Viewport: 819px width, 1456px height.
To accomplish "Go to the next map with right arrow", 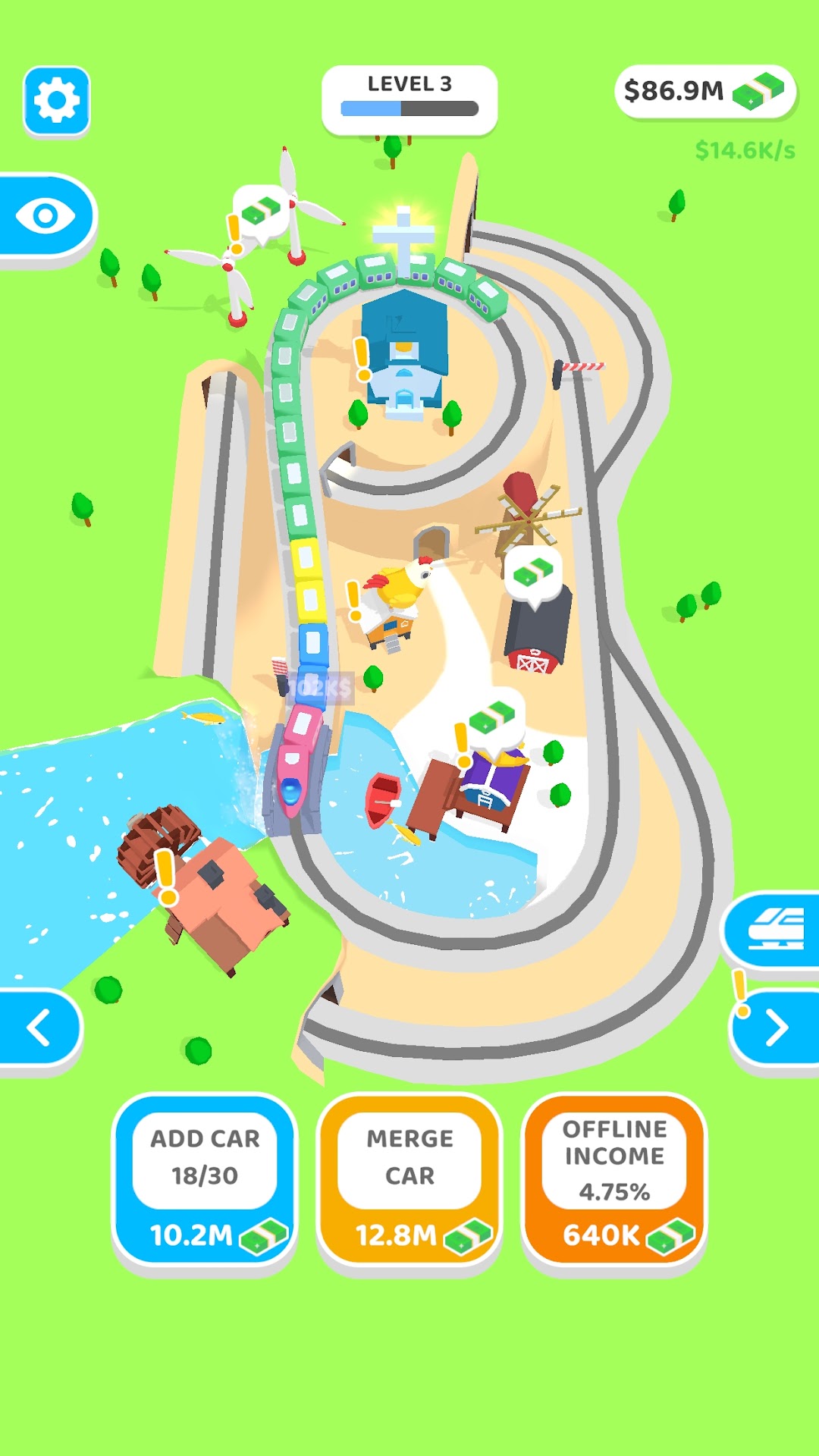I will (x=775, y=1028).
